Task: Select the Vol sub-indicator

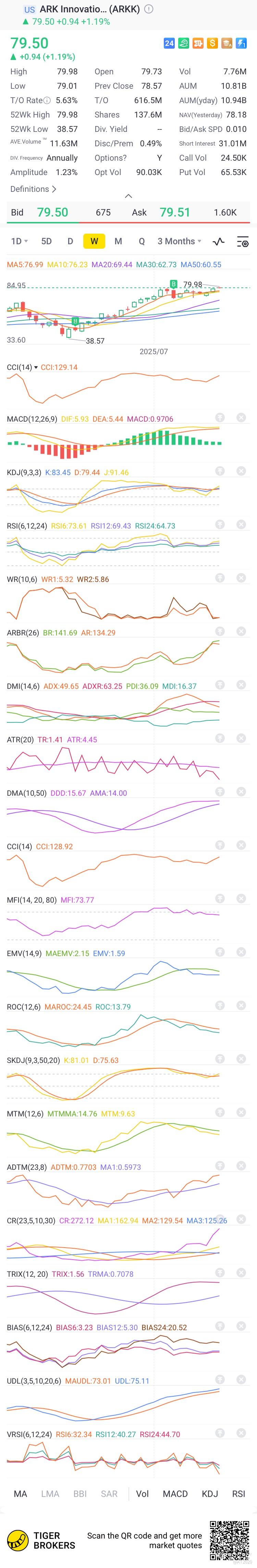Action: [x=143, y=1494]
